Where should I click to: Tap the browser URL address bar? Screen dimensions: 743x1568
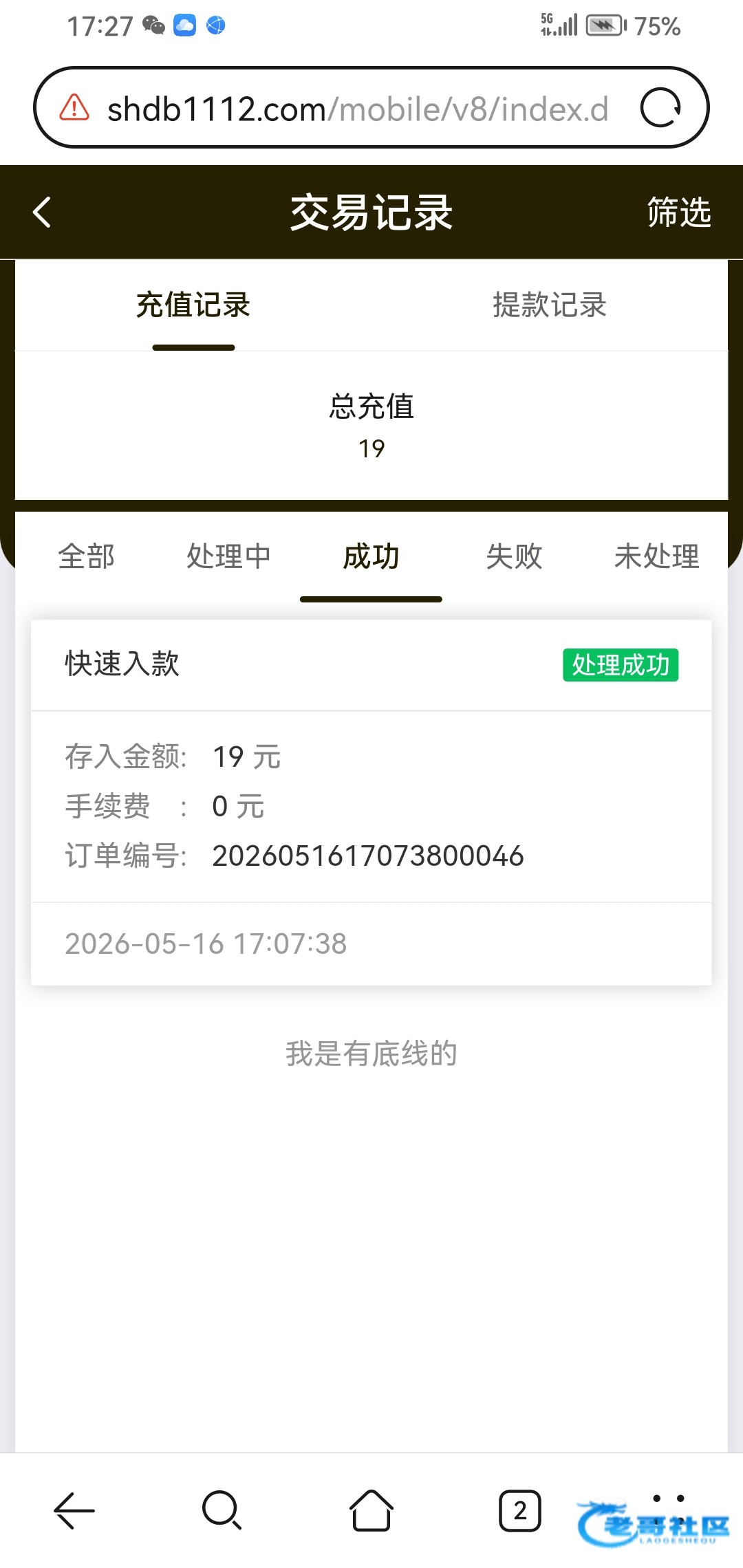358,109
